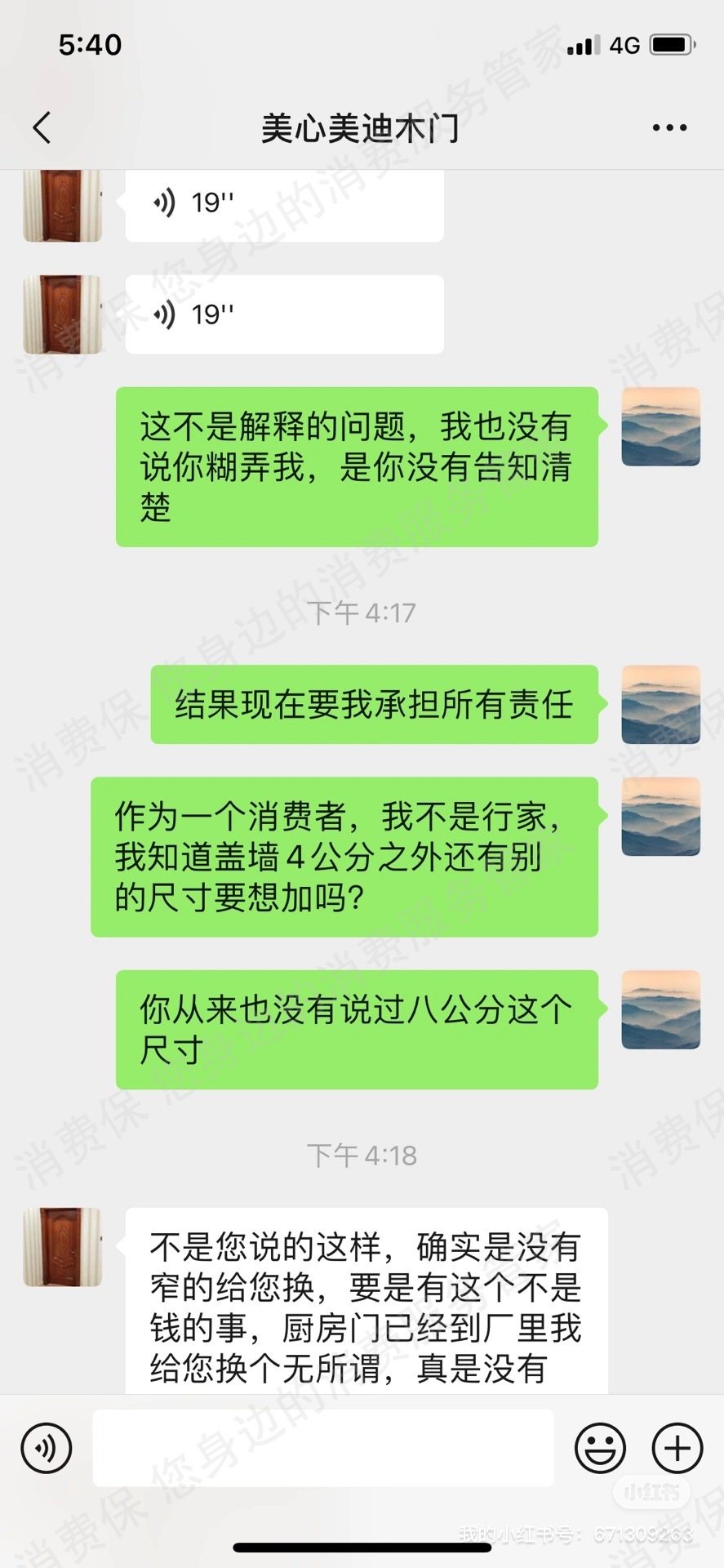Screen dimensions: 724x1568
Task: Switch to voice input mode
Action: (x=47, y=1448)
